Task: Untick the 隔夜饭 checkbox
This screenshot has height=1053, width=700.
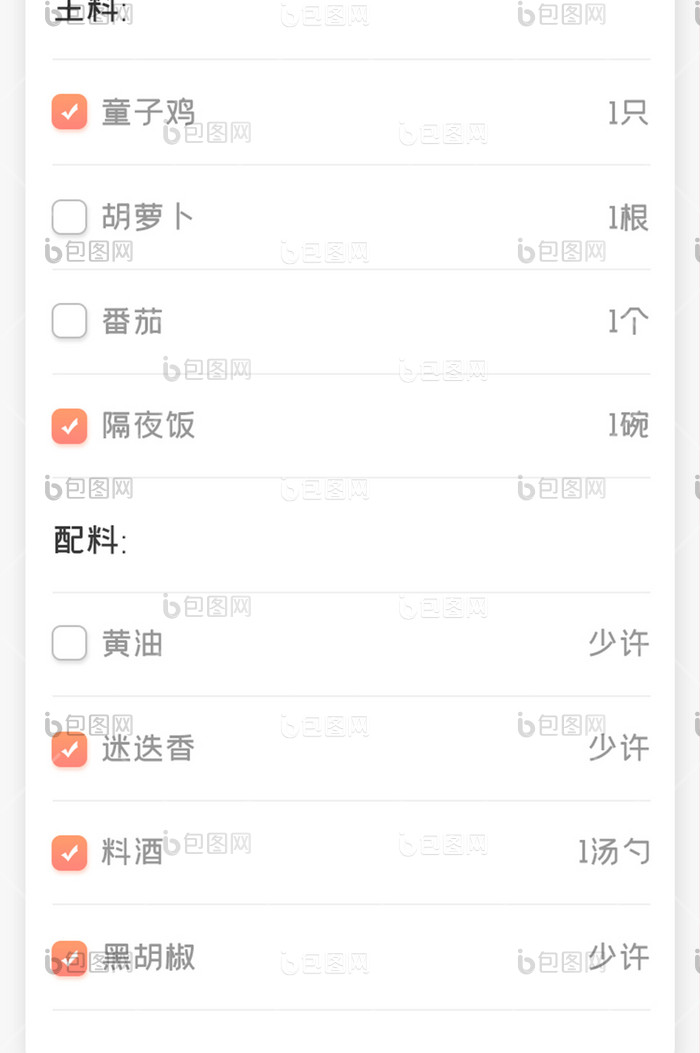Action: (x=69, y=426)
